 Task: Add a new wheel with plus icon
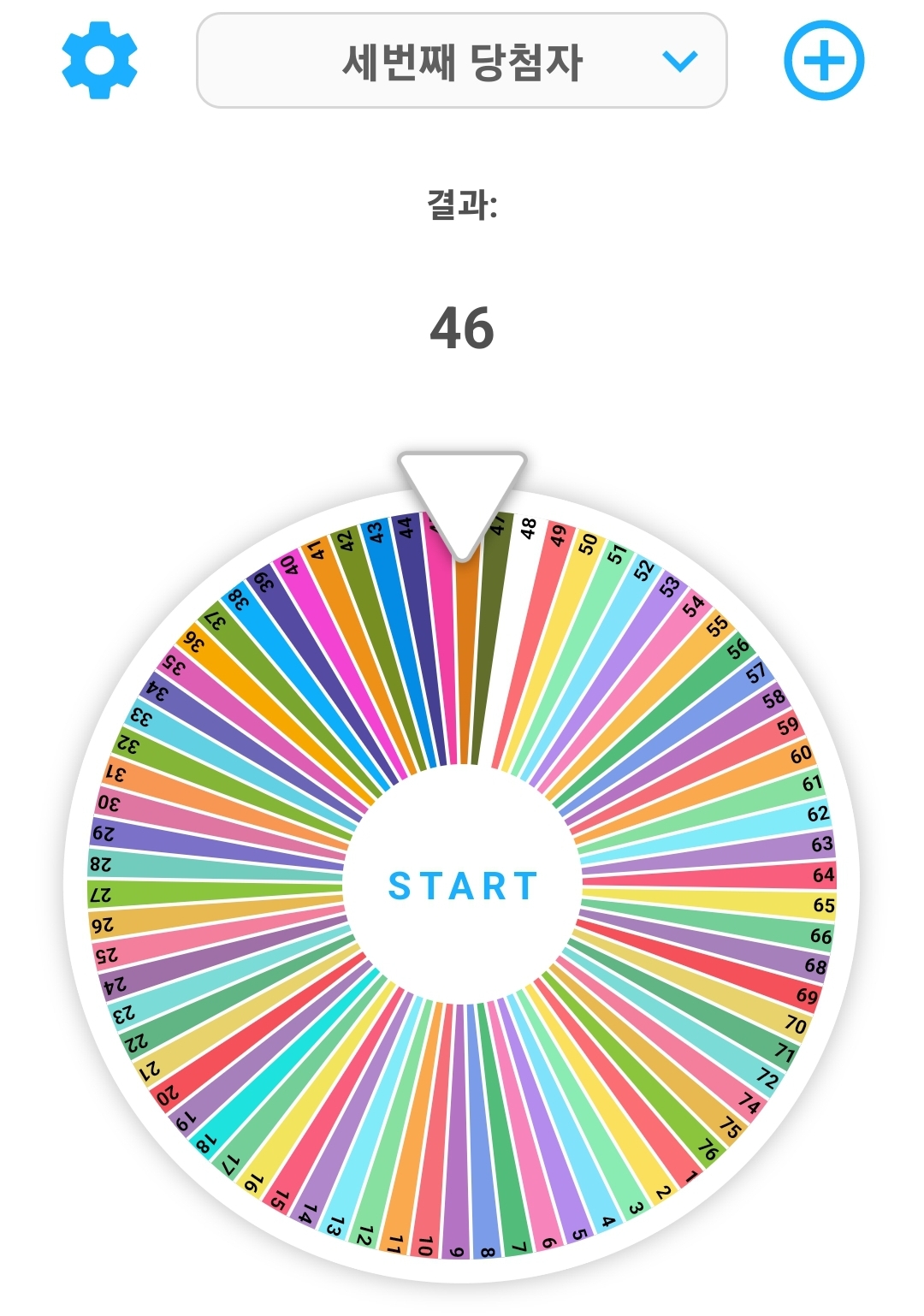(x=824, y=62)
